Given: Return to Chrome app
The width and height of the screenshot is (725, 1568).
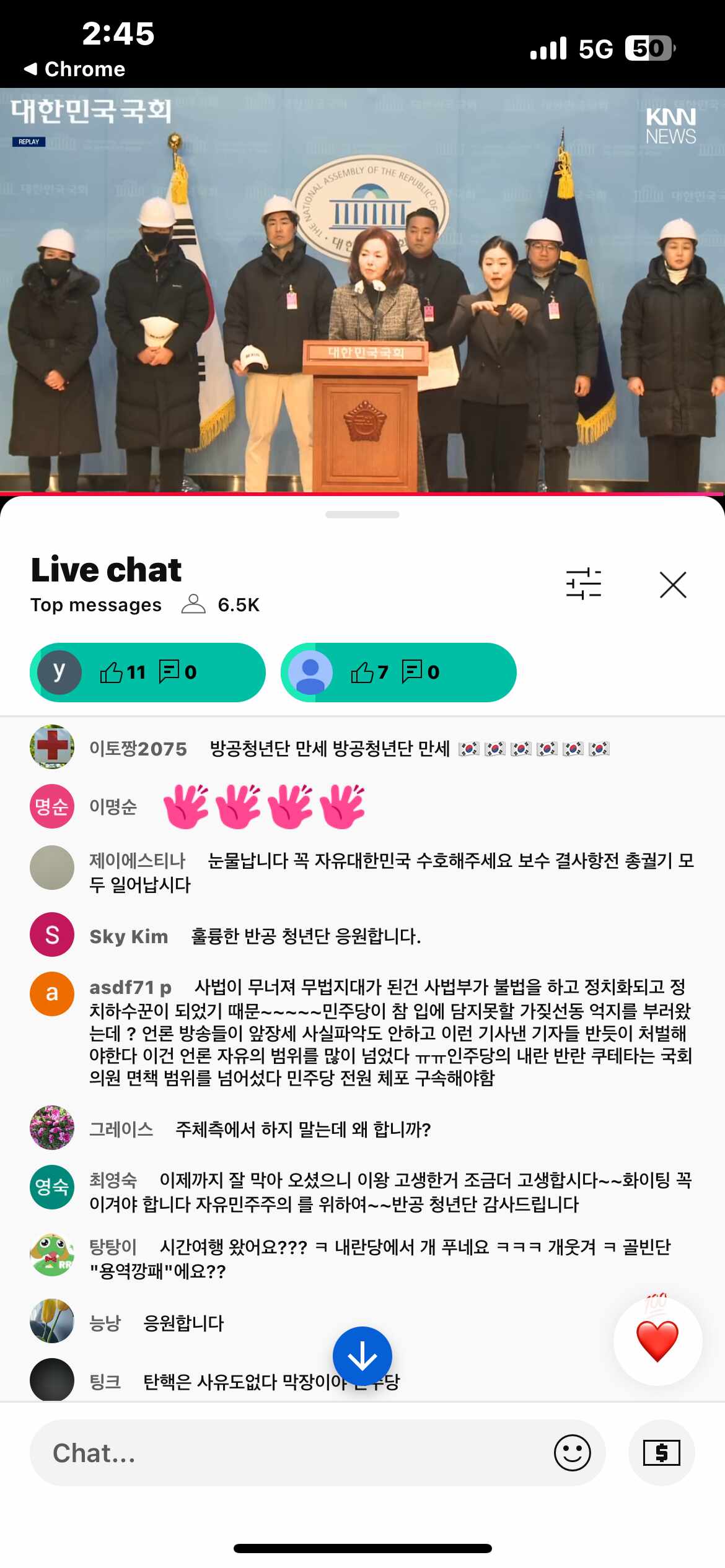Looking at the screenshot, I should 74,69.
